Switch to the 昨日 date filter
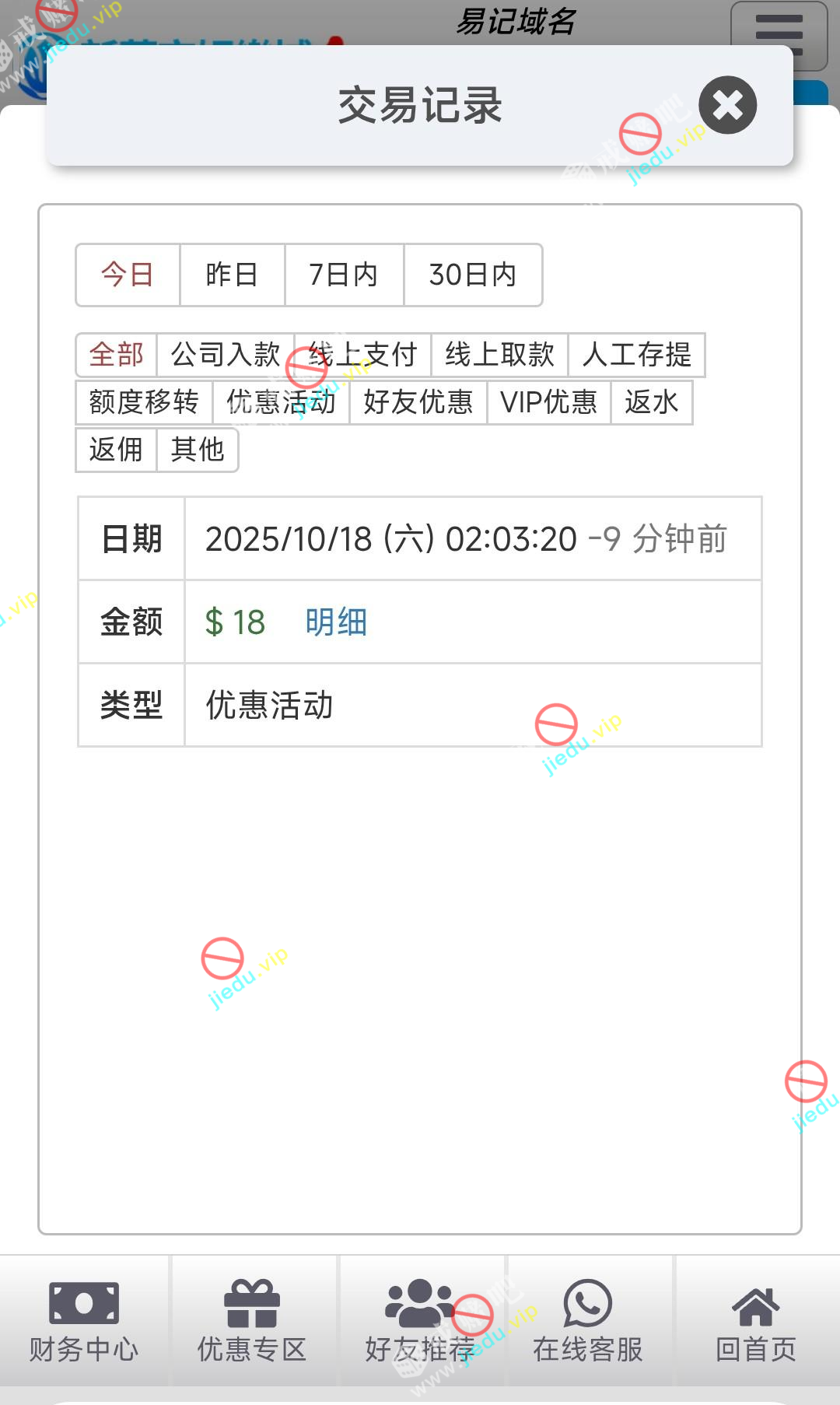840x1405 pixels. (x=232, y=275)
